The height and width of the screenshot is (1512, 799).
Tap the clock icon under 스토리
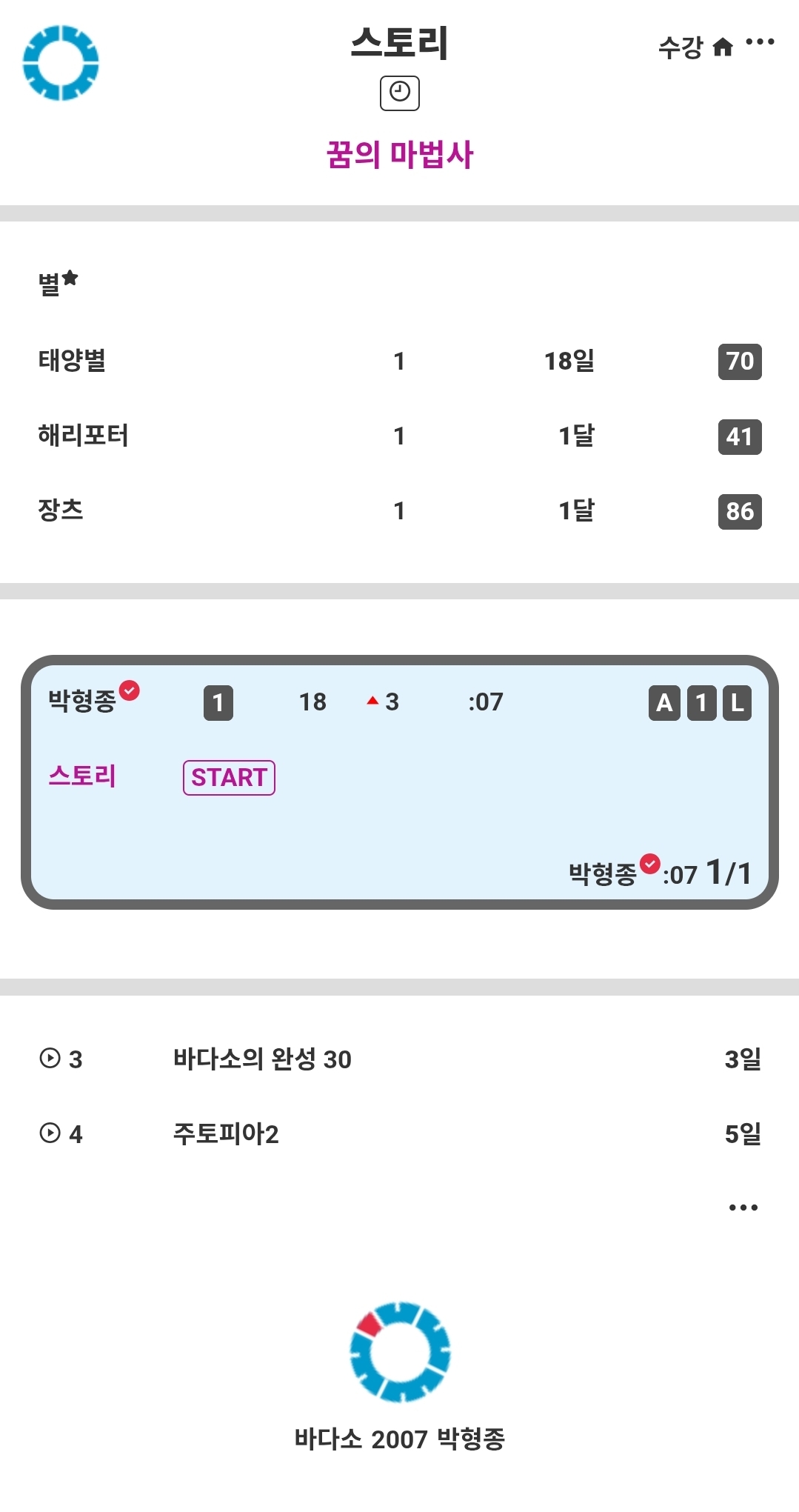tap(399, 93)
